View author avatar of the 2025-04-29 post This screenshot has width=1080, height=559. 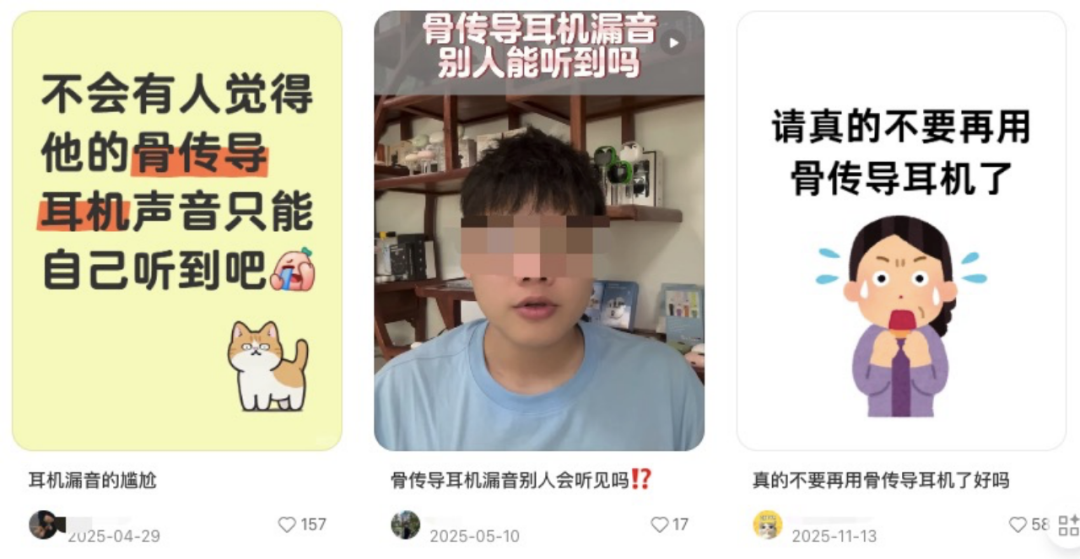click(x=43, y=524)
